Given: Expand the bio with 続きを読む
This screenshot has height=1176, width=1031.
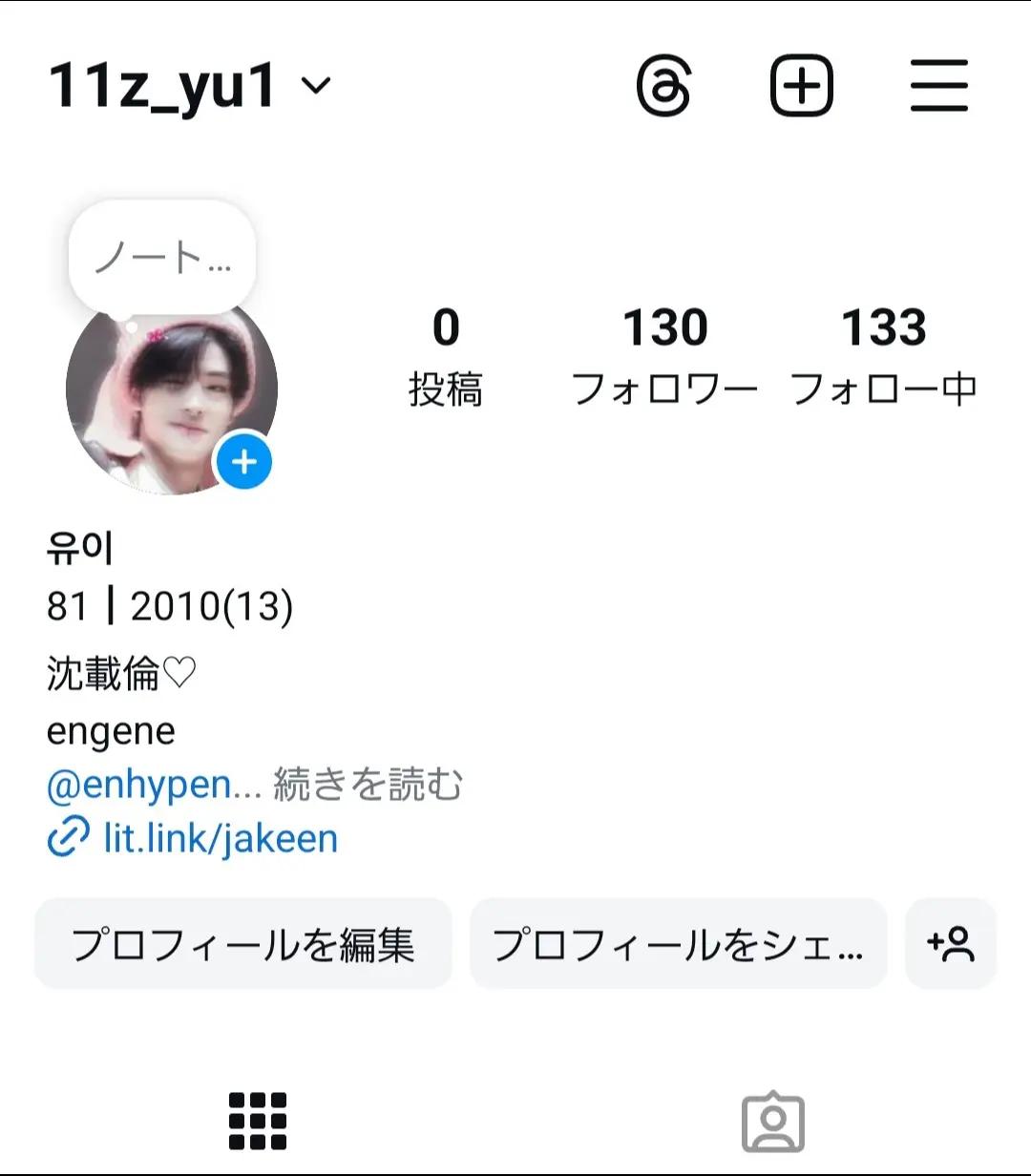Looking at the screenshot, I should point(368,785).
